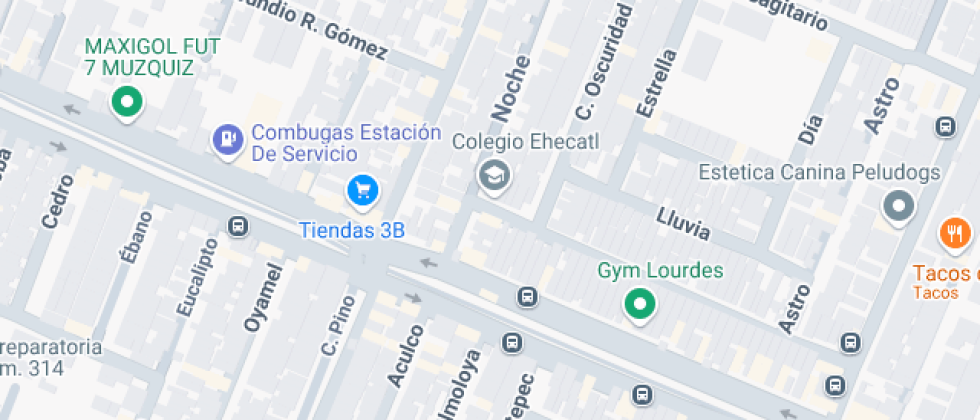Image resolution: width=980 pixels, height=420 pixels.
Task: Tap the Tacos restaurant marker
Action: [955, 235]
